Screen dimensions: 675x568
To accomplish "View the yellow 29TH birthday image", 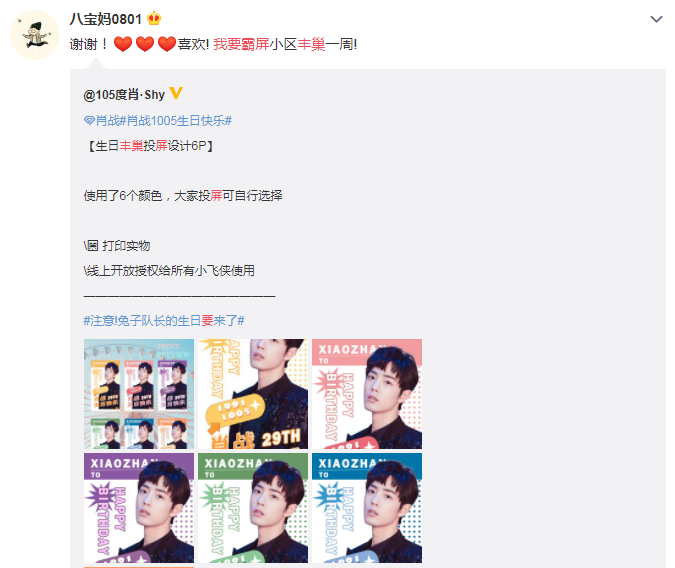I will tap(253, 394).
